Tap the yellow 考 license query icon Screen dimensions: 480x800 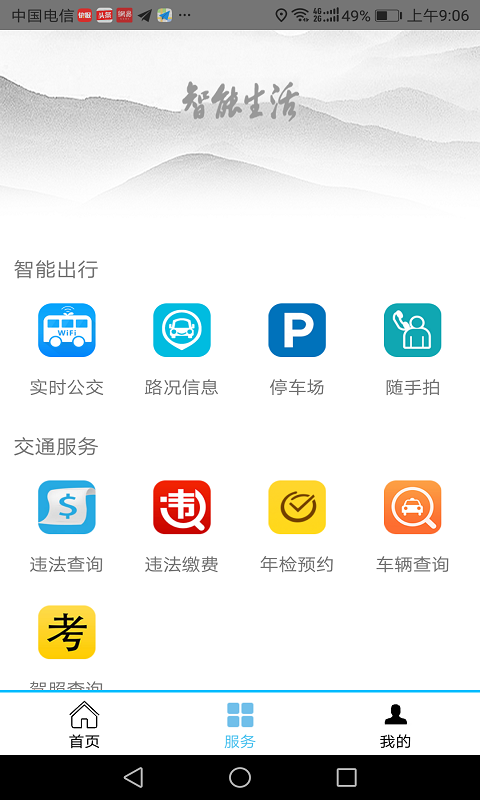tap(67, 632)
